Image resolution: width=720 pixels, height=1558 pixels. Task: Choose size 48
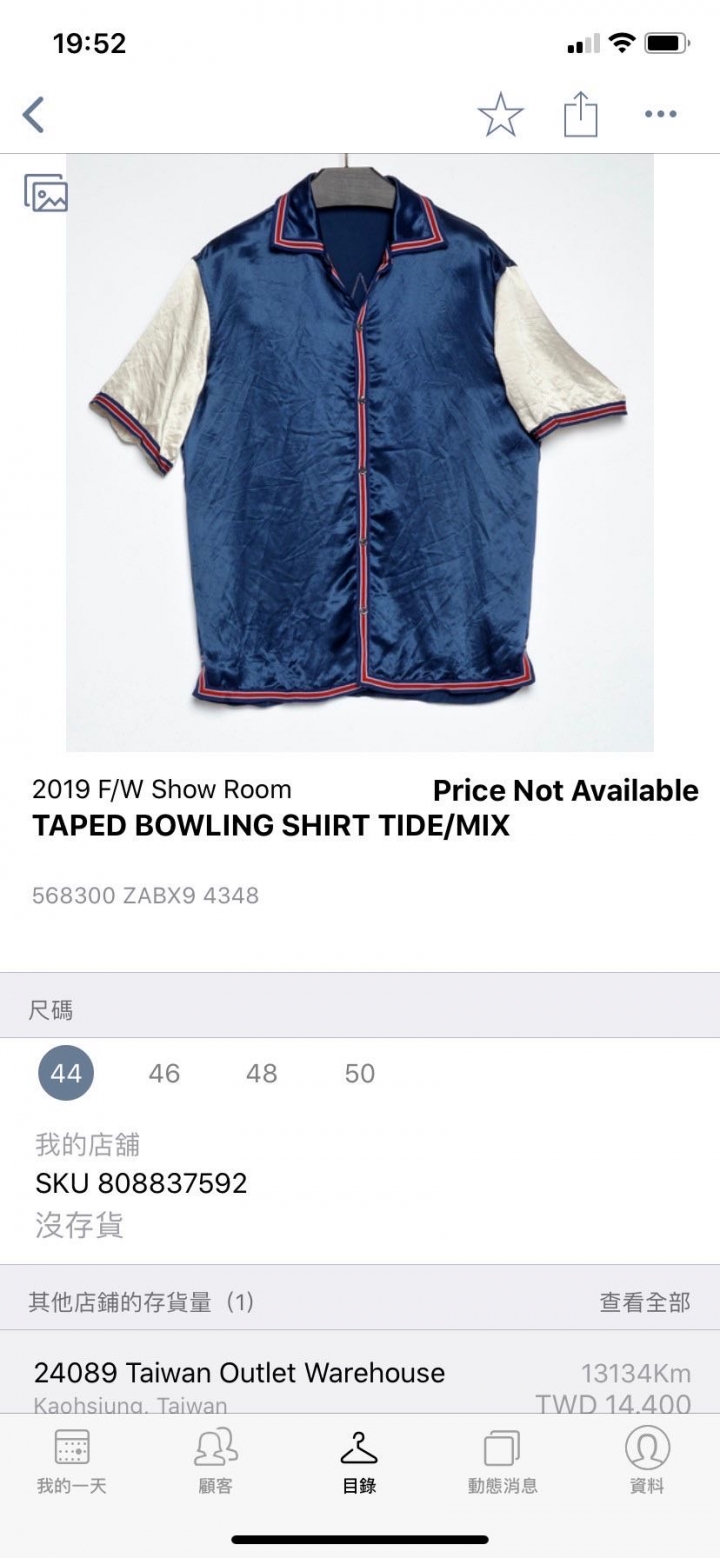262,1073
